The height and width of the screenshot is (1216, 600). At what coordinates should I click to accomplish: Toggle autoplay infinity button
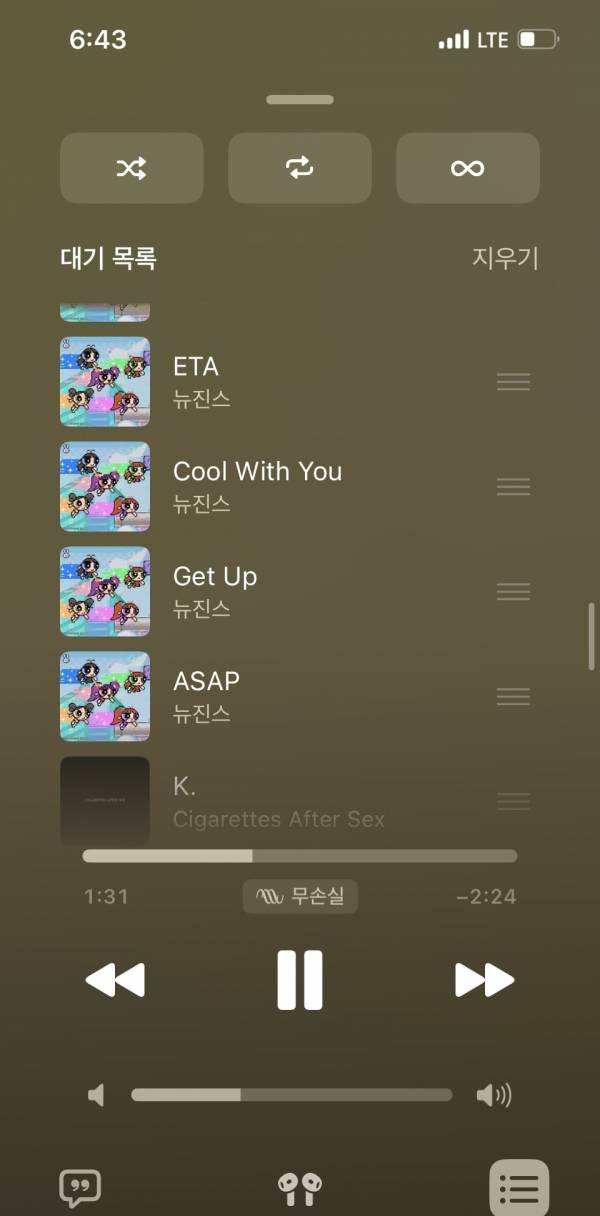point(467,168)
